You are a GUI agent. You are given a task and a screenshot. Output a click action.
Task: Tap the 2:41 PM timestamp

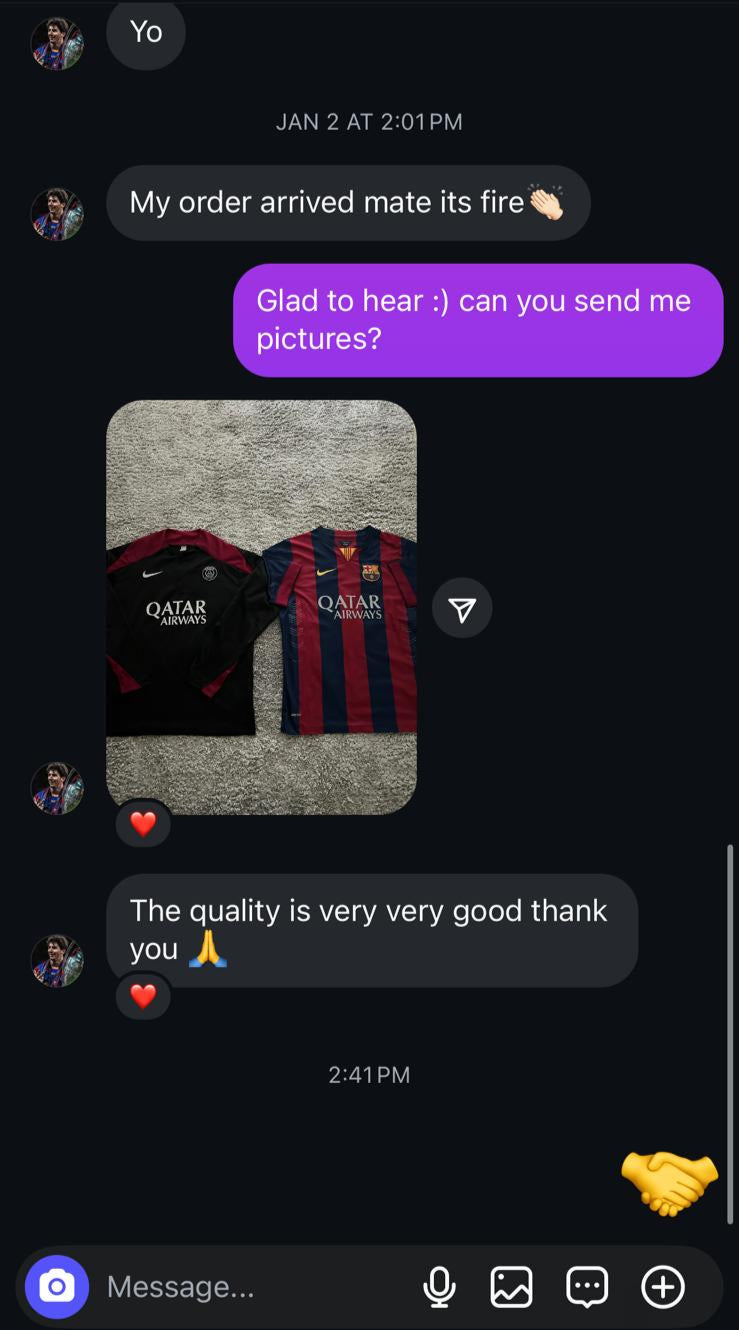[369, 1074]
